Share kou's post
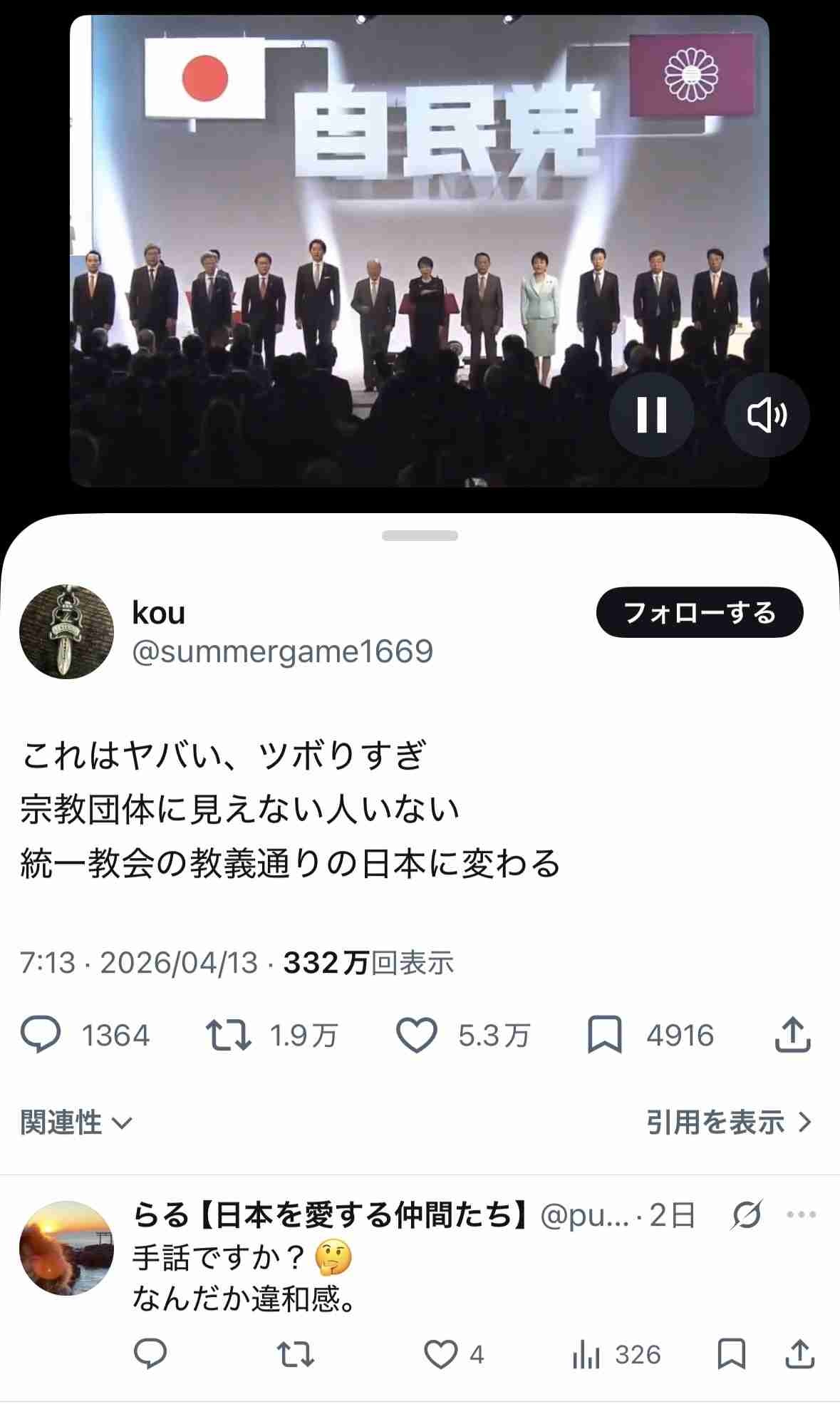The height and width of the screenshot is (1404, 840). point(792,1035)
